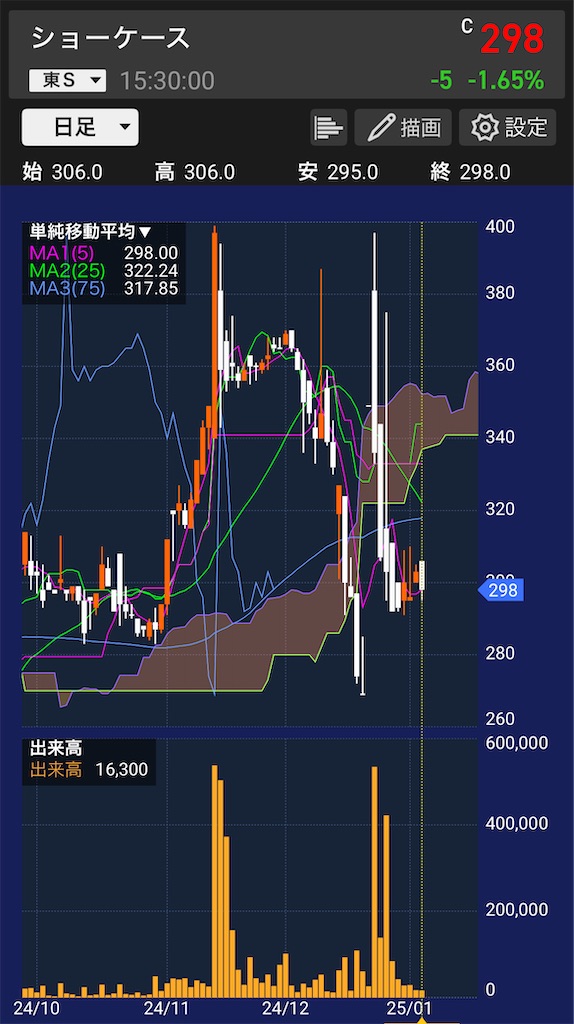Show the volume-by-price bars icon
Image resolution: width=574 pixels, height=1024 pixels.
(x=328, y=127)
